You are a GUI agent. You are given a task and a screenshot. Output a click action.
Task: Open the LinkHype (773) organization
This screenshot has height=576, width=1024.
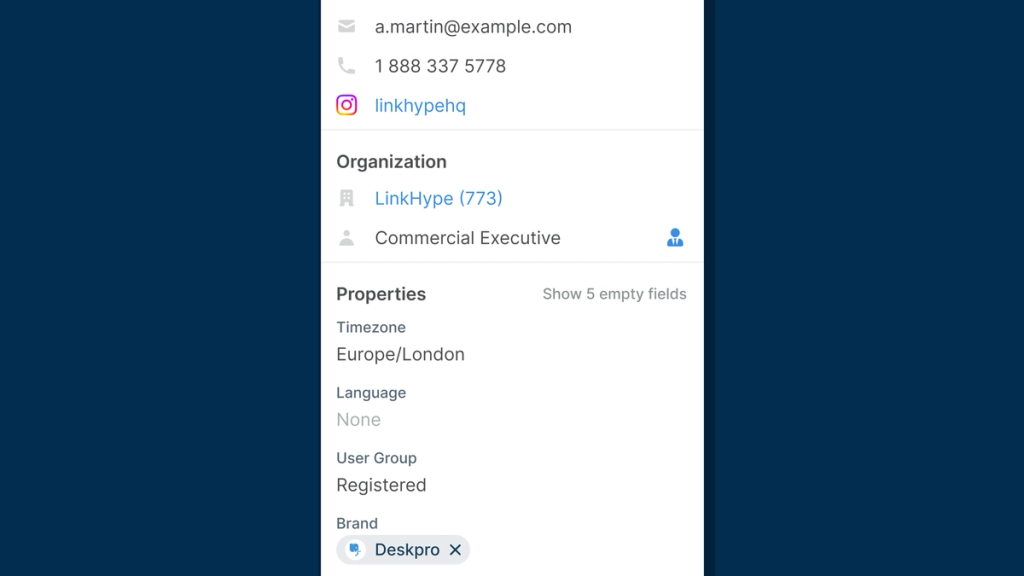click(x=438, y=198)
